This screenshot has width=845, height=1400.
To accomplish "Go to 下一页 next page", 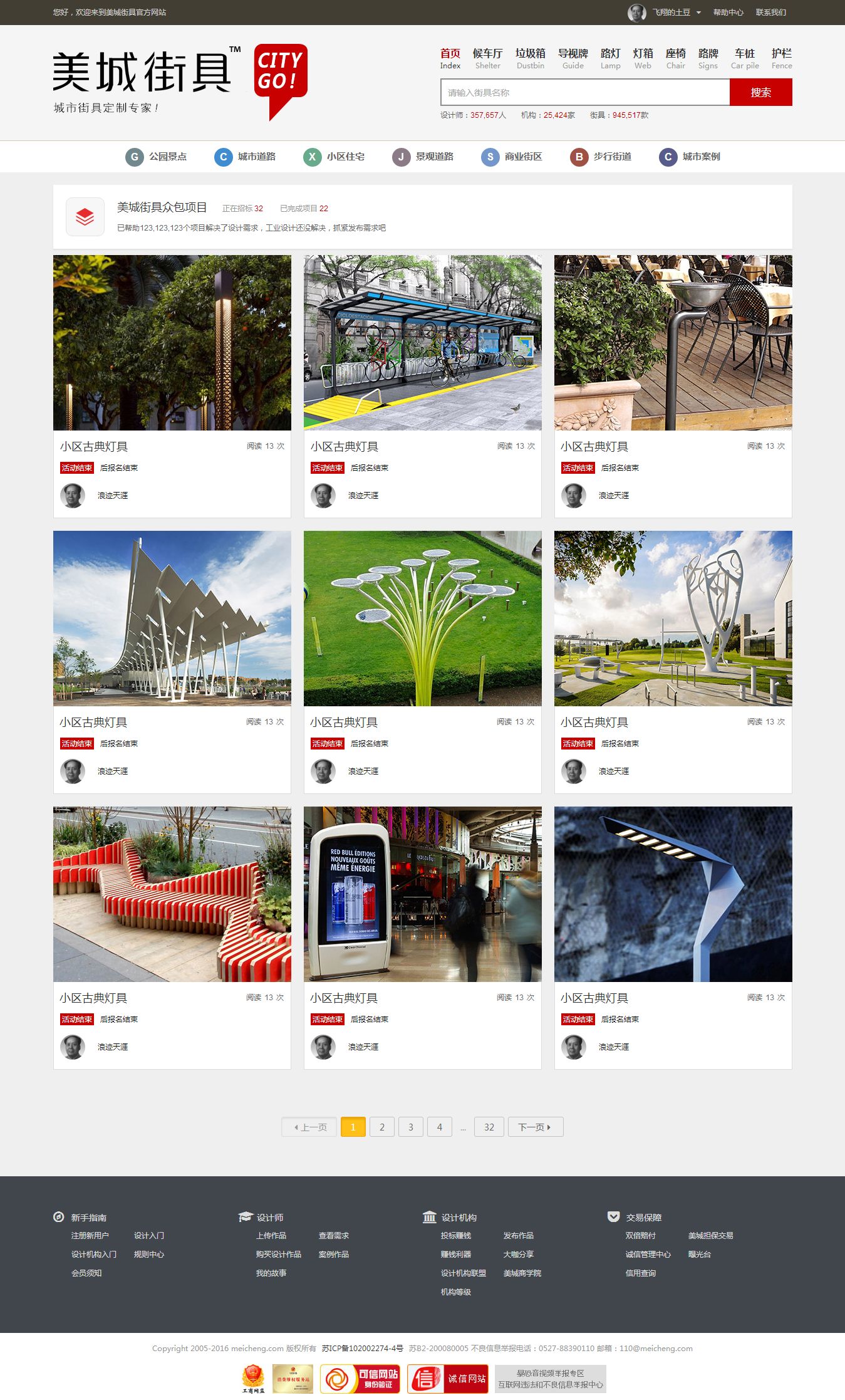I will 535,1127.
